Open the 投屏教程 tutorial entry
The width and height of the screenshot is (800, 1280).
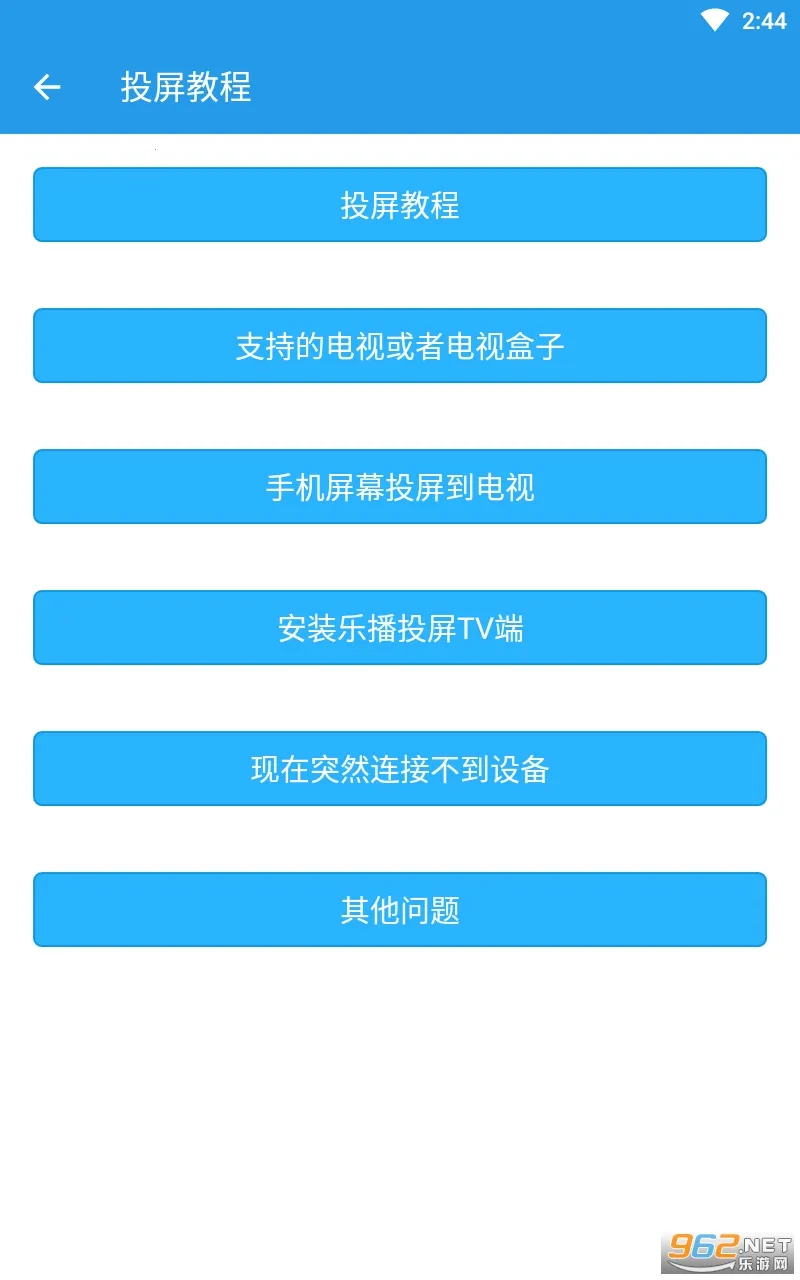[x=400, y=204]
